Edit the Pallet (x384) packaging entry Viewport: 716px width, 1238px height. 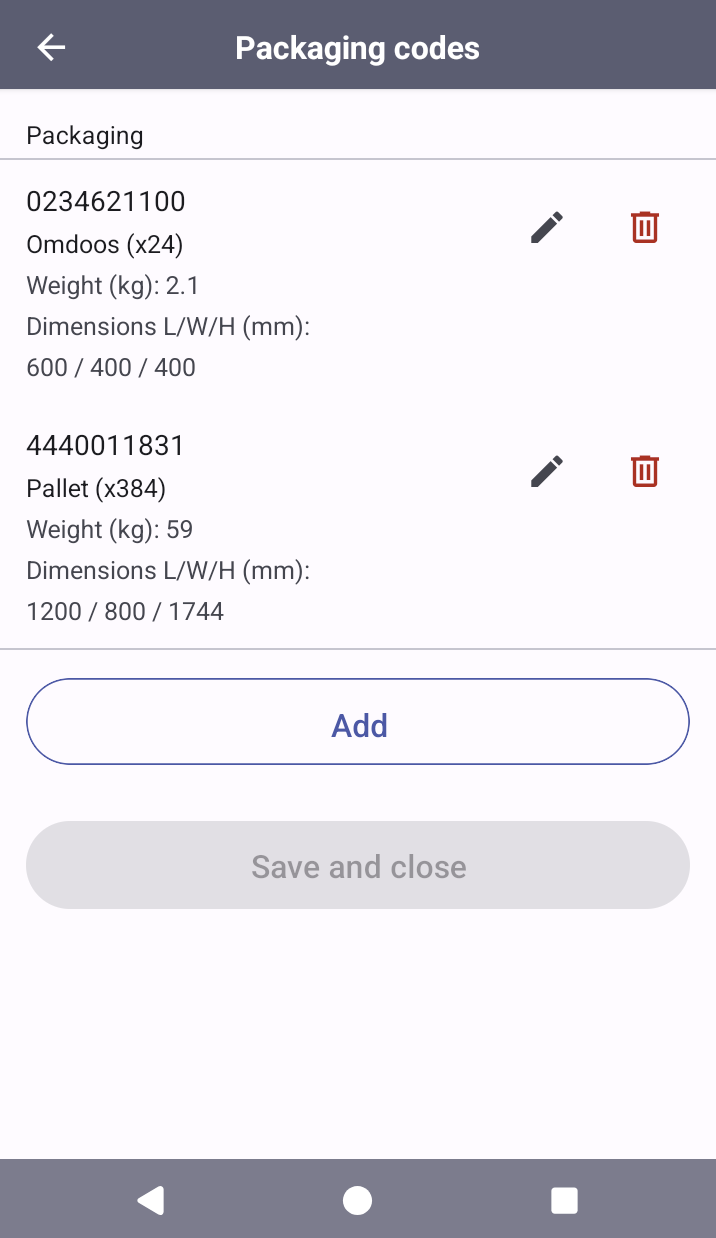tap(547, 470)
